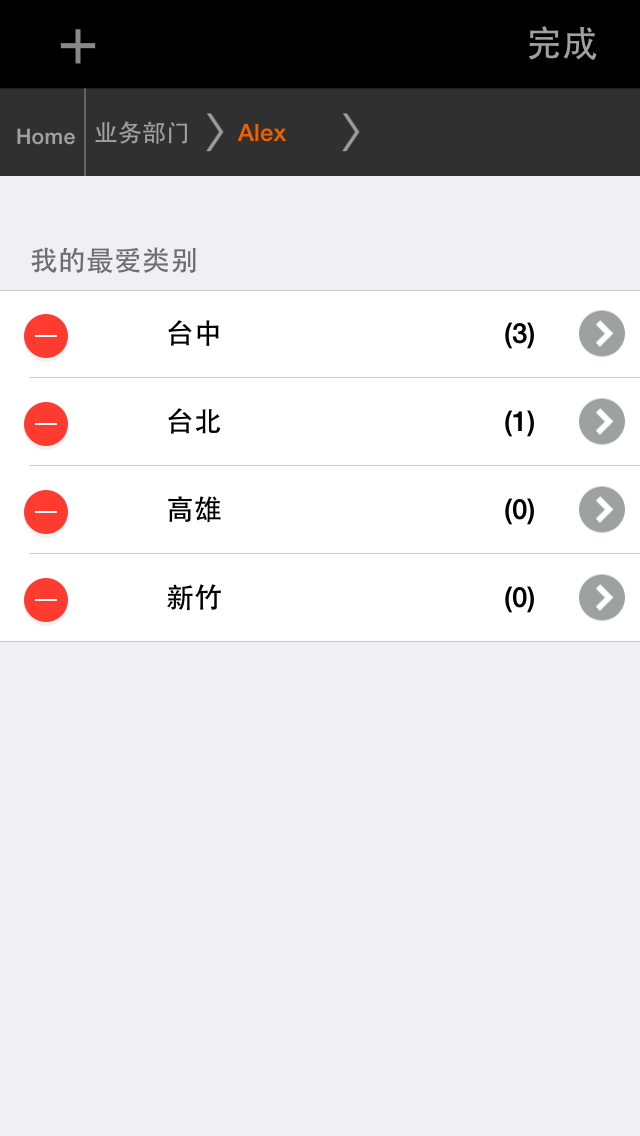Remove the 台北 category
Image resolution: width=640 pixels, height=1136 pixels.
pos(46,424)
